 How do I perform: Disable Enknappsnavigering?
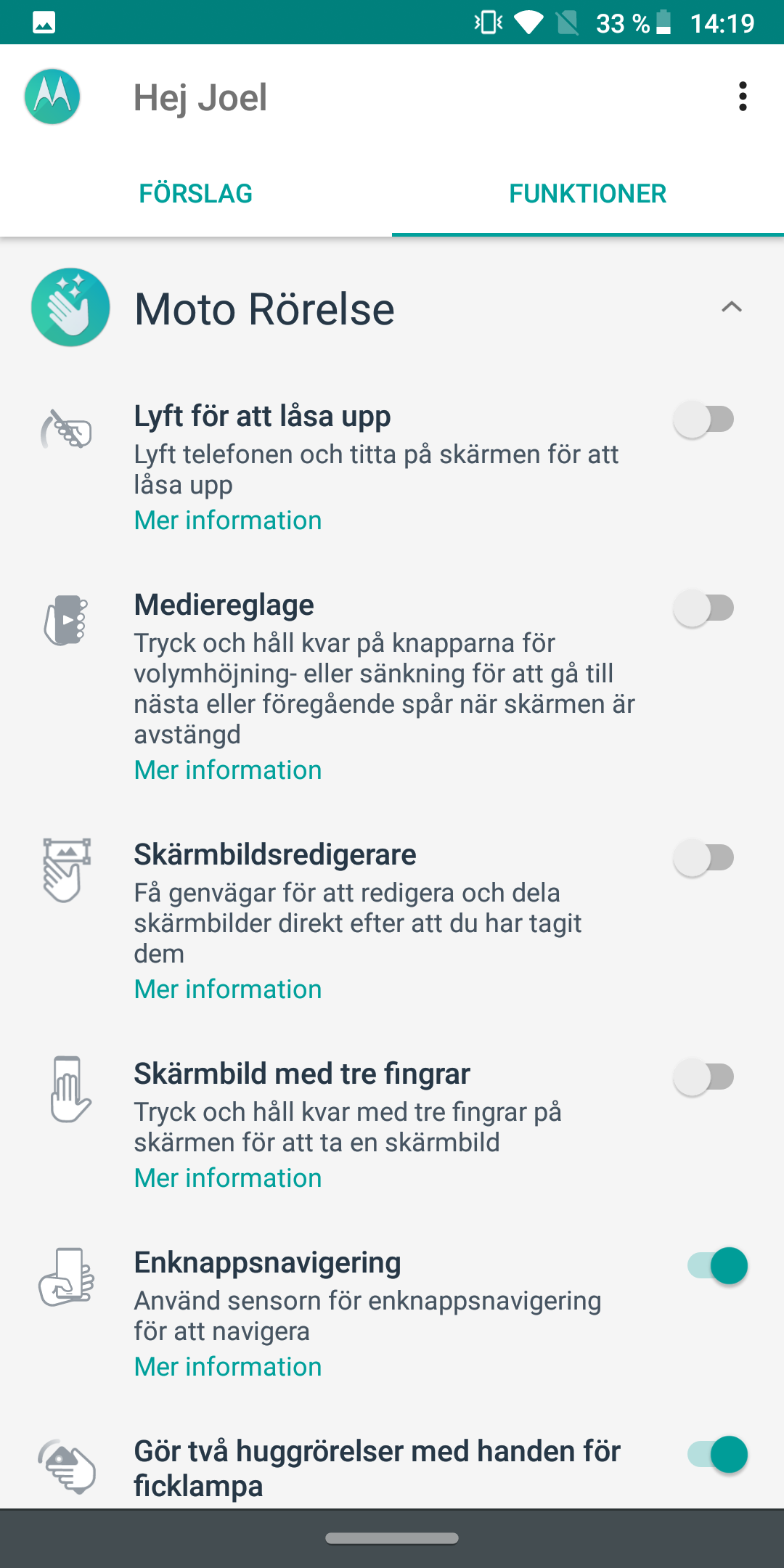(x=717, y=1266)
